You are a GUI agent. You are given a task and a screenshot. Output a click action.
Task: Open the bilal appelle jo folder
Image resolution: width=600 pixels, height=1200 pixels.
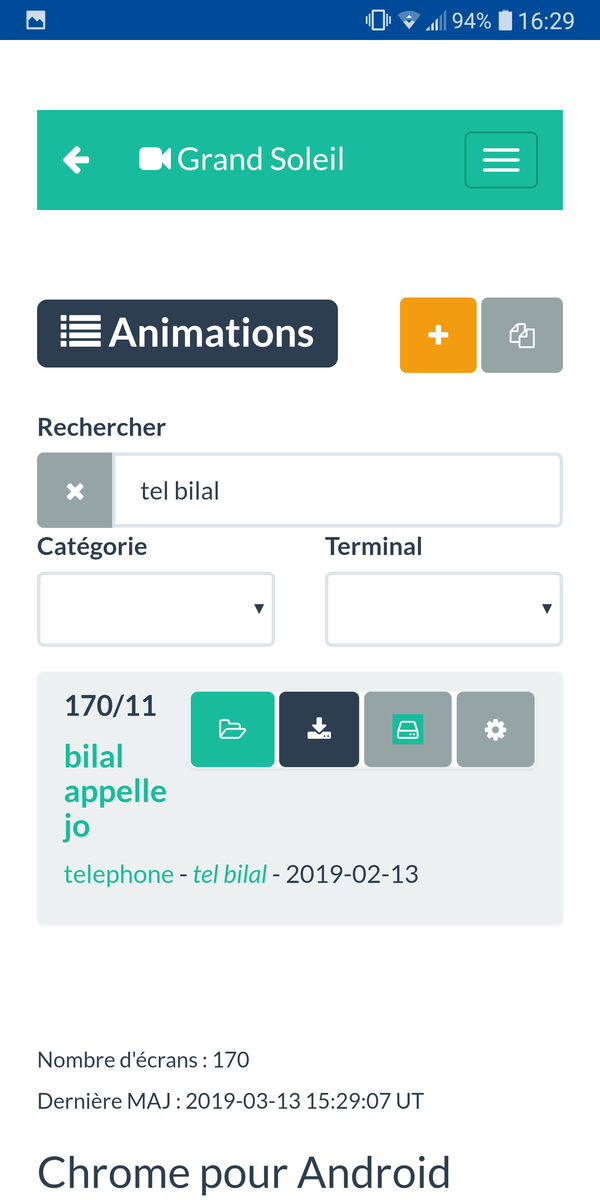pyautogui.click(x=232, y=730)
